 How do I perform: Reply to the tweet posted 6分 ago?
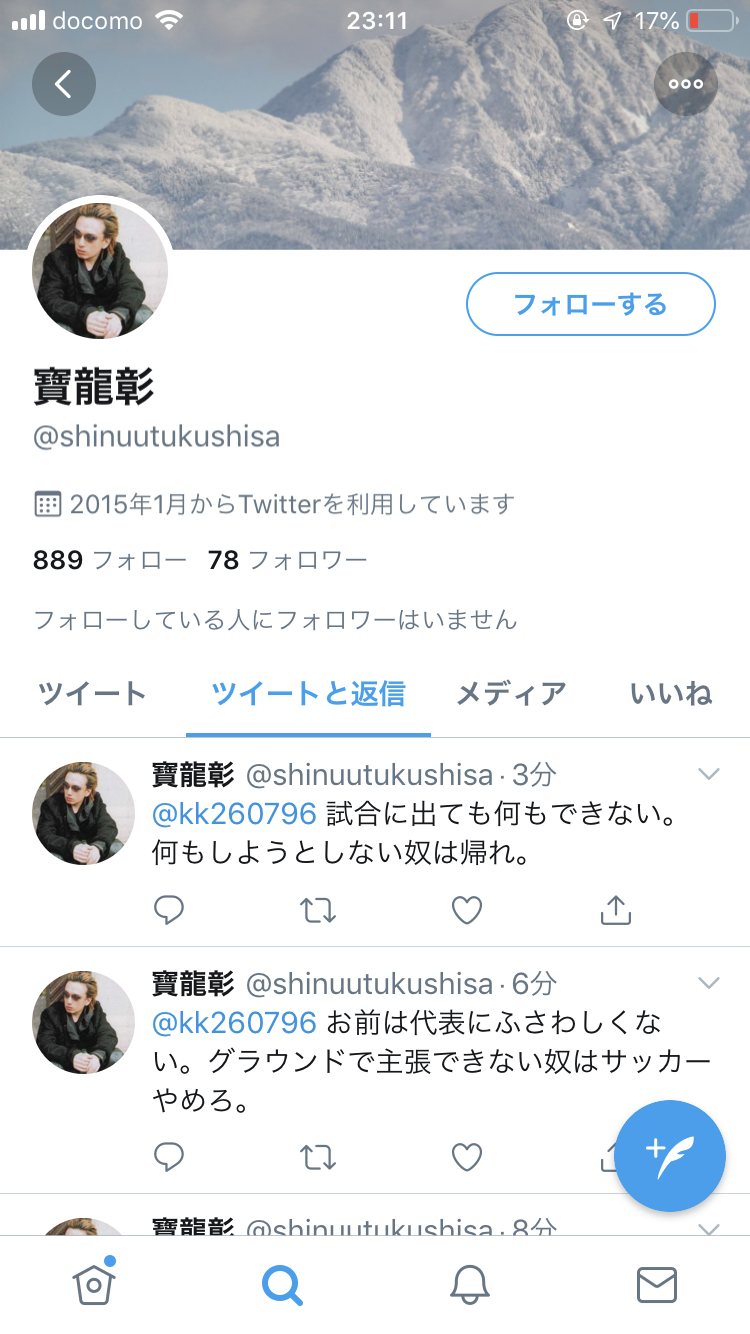point(169,1157)
